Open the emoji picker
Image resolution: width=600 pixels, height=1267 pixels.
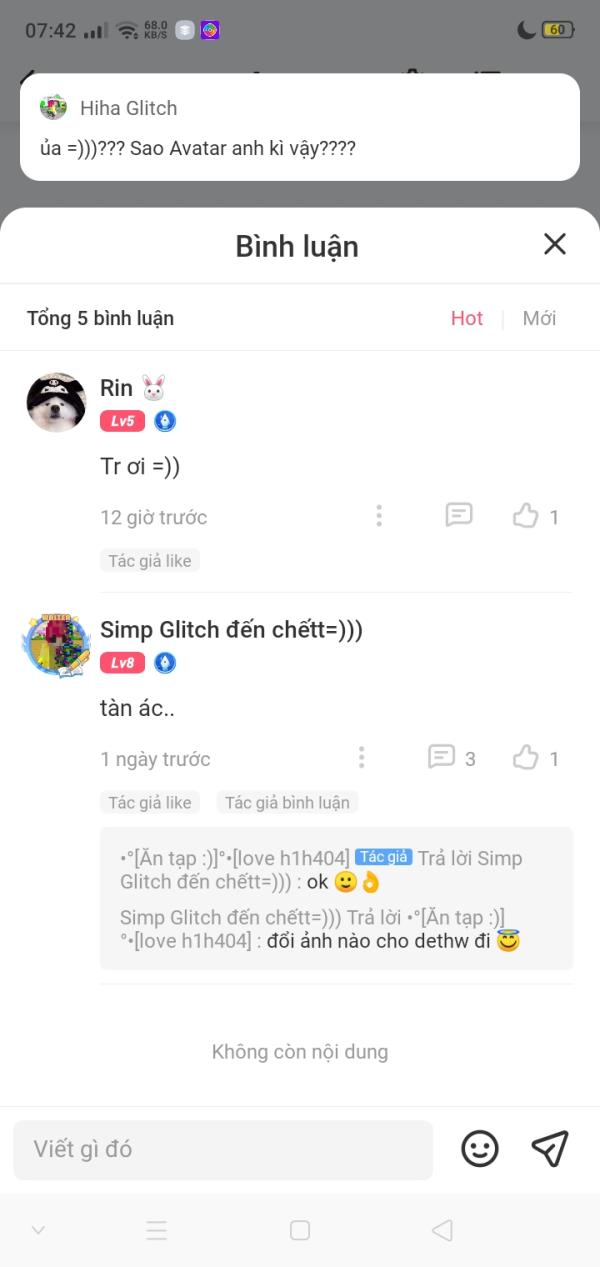(x=480, y=1148)
